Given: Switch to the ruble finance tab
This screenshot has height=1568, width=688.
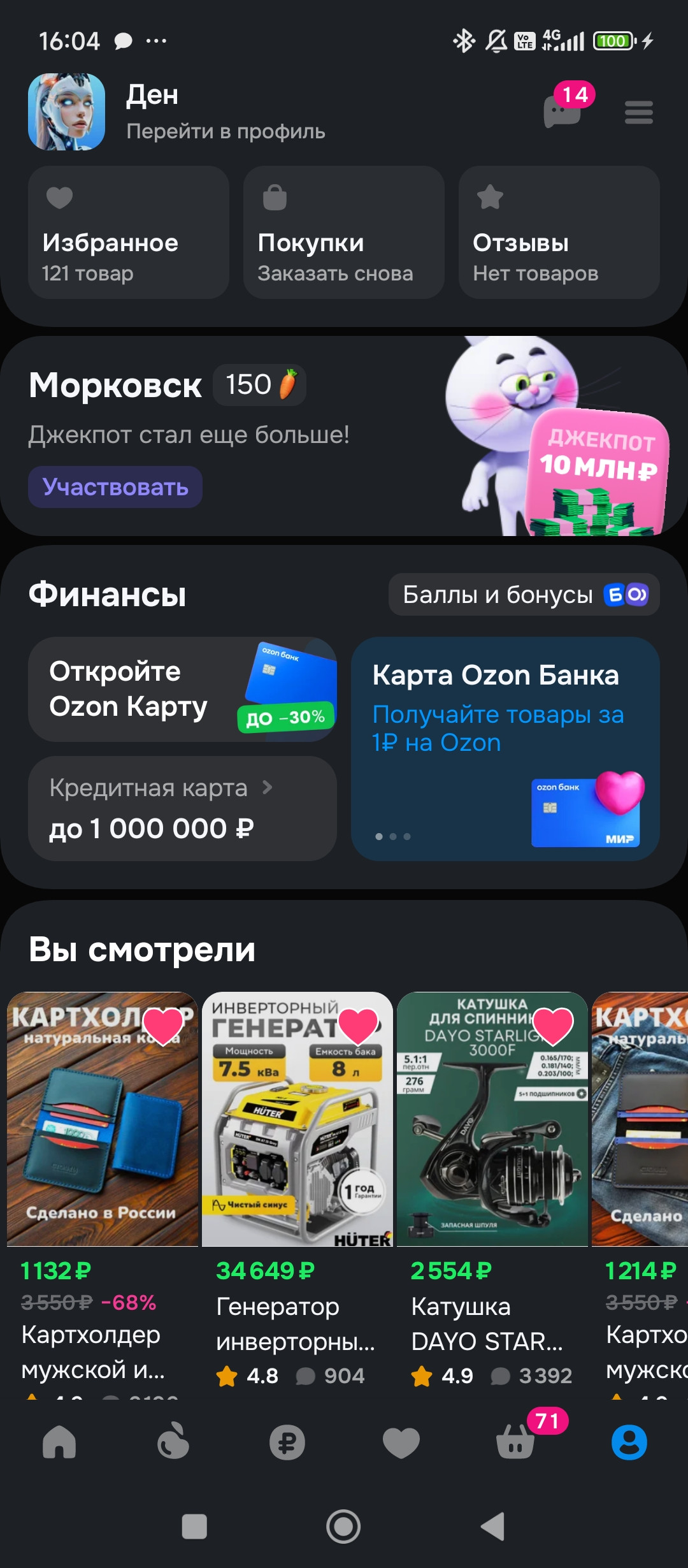Looking at the screenshot, I should coord(287,1442).
